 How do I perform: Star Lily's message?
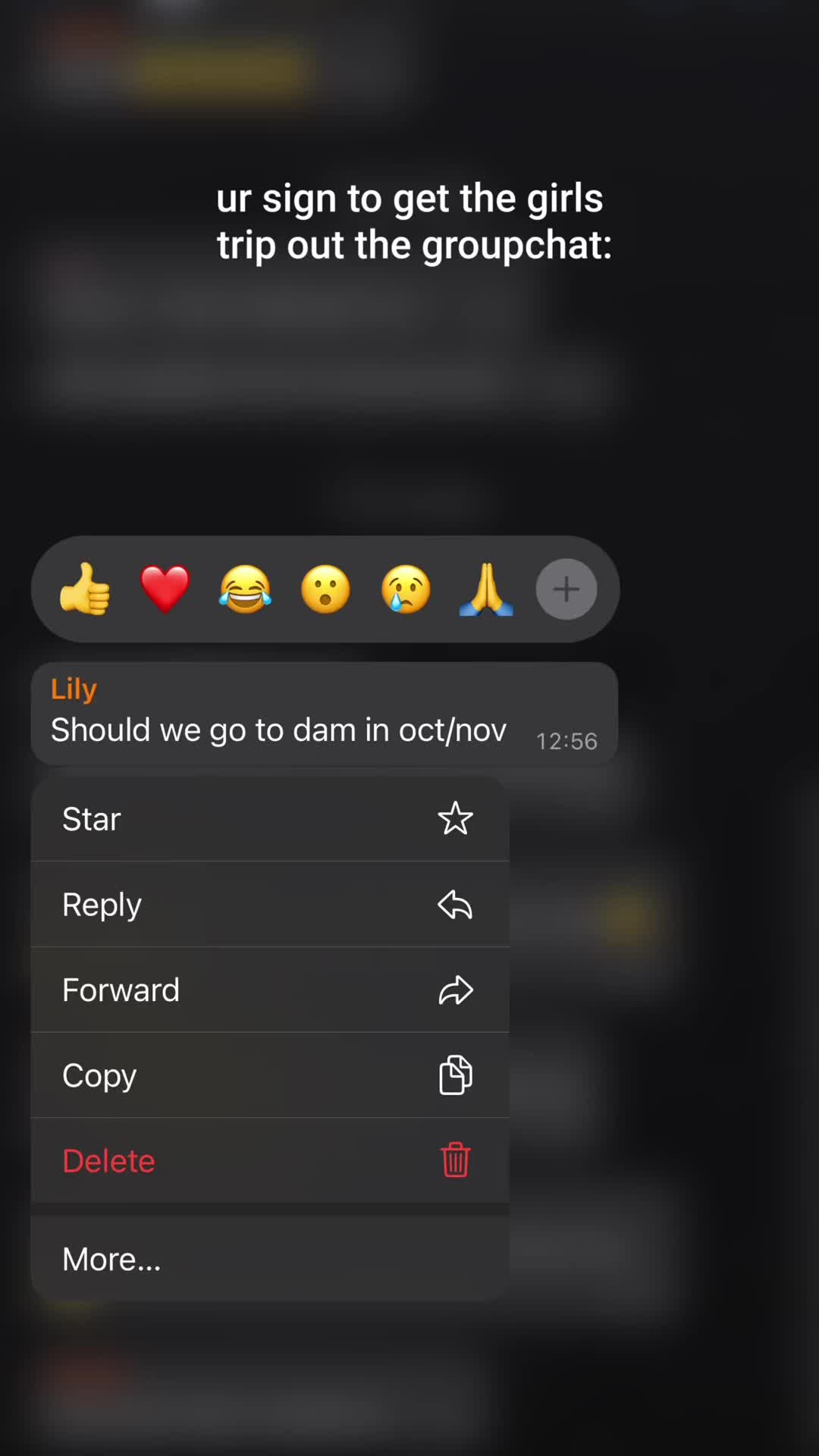269,819
